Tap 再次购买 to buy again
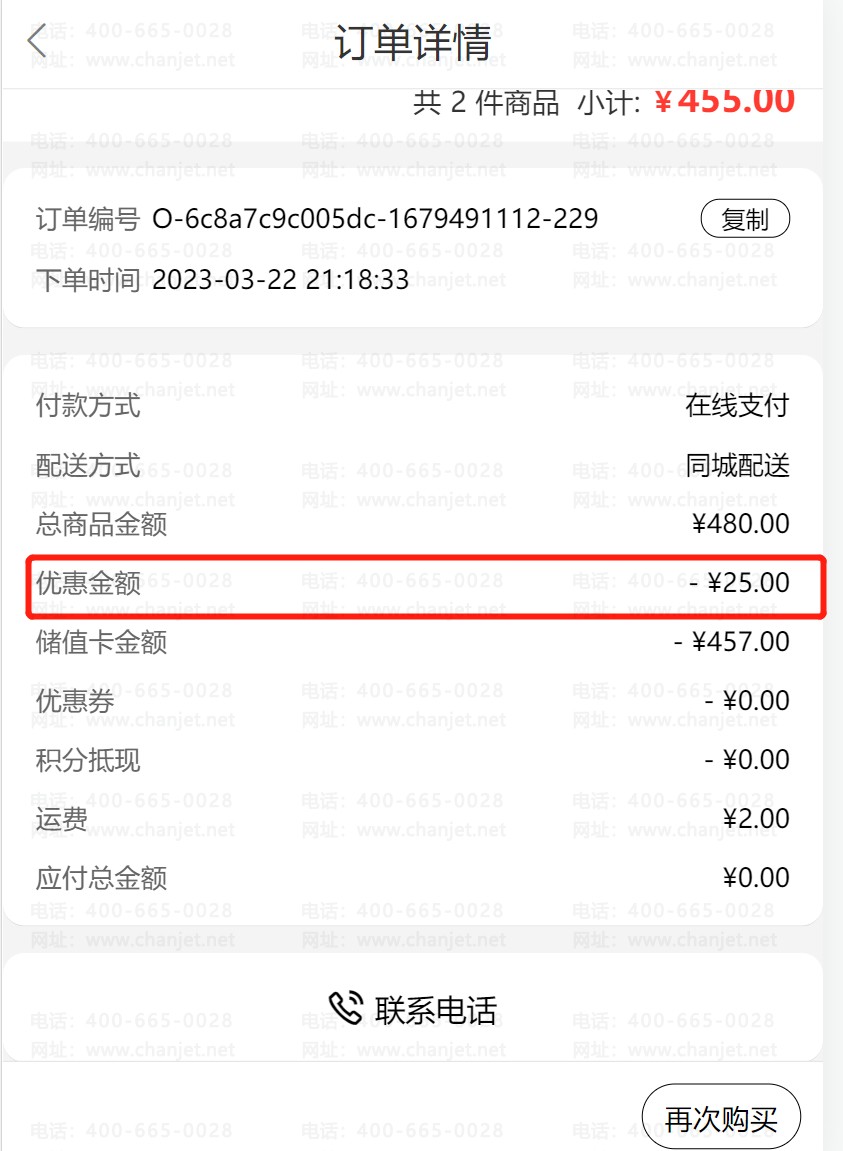The image size is (843, 1151). (720, 1118)
